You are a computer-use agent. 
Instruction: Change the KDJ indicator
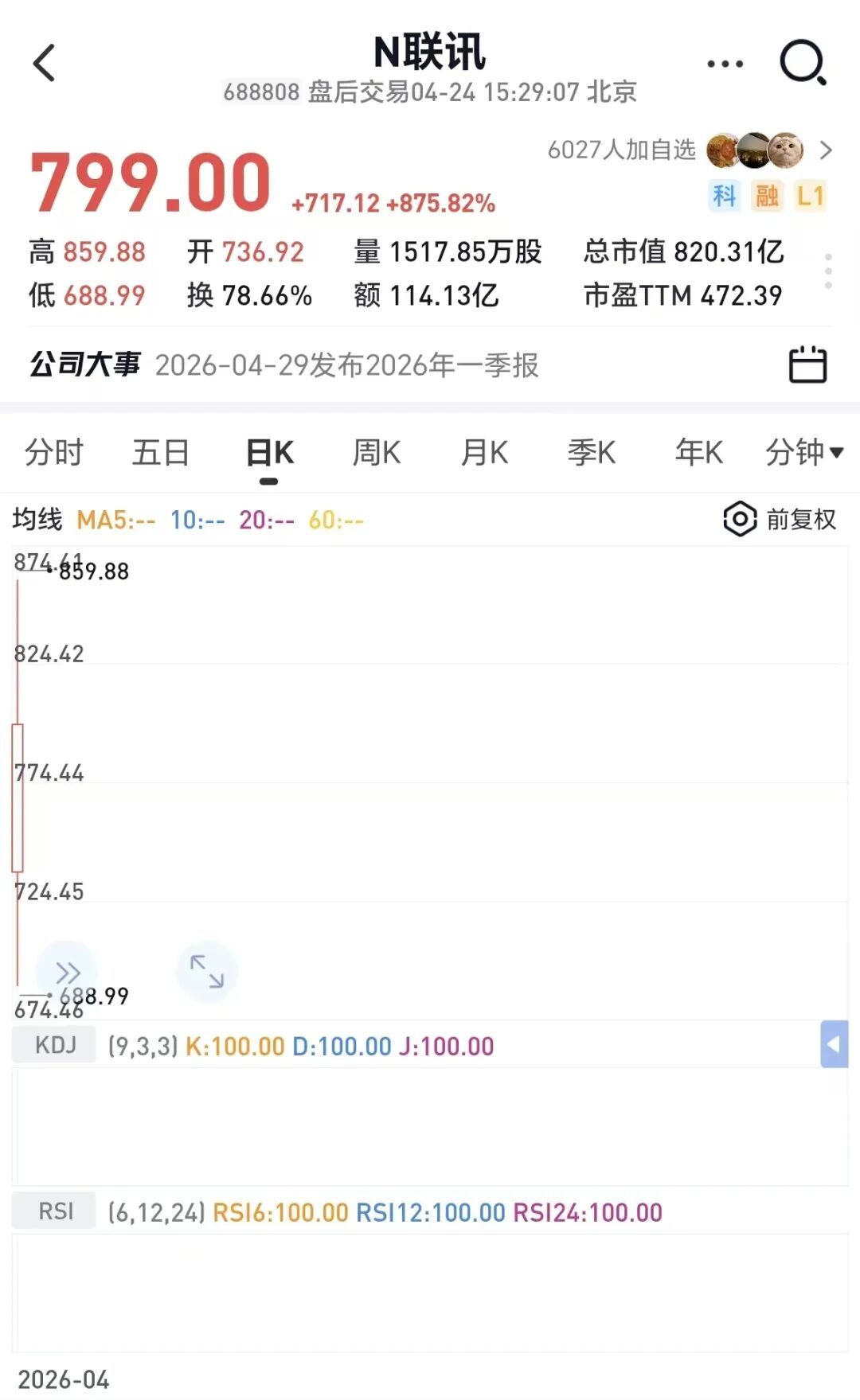coord(55,1045)
